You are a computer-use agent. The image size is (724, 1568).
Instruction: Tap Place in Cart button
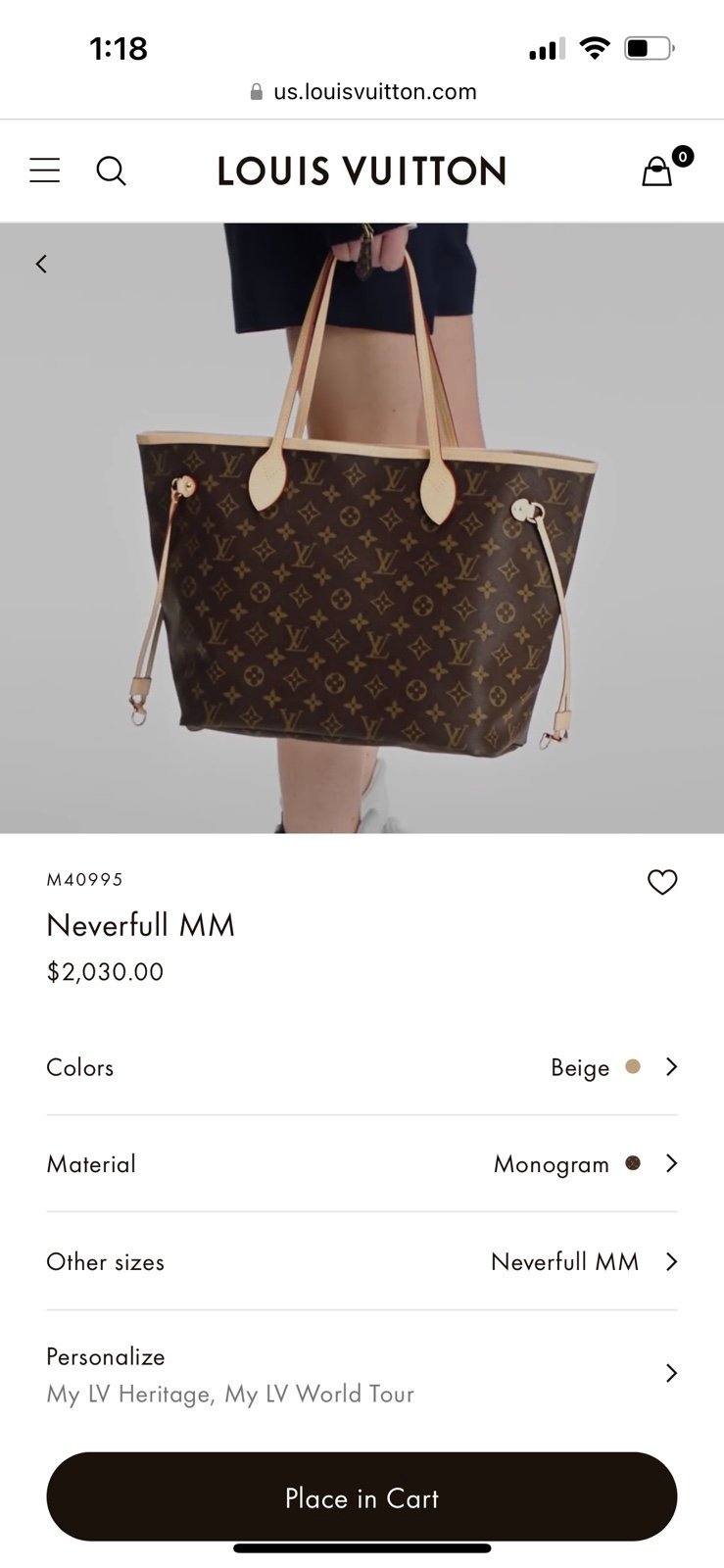point(362,1497)
